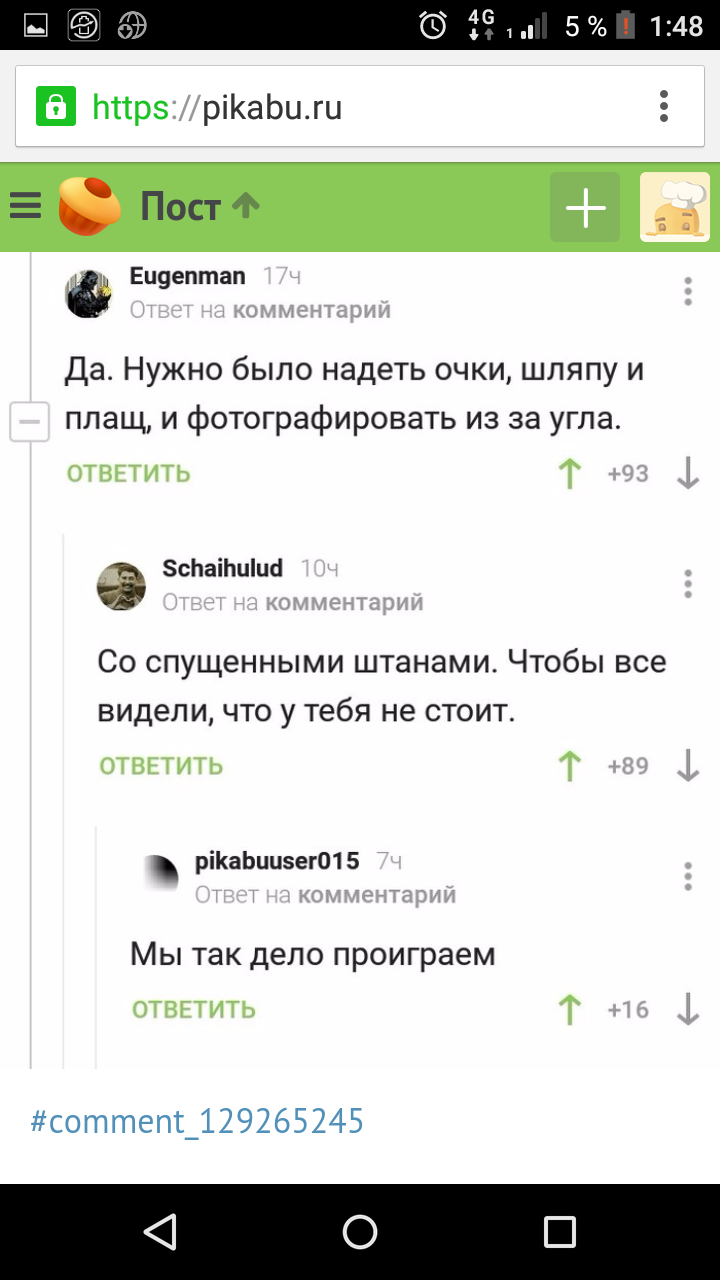Image resolution: width=720 pixels, height=1280 pixels.
Task: Open the #comment_129265245 link
Action: 197,1121
